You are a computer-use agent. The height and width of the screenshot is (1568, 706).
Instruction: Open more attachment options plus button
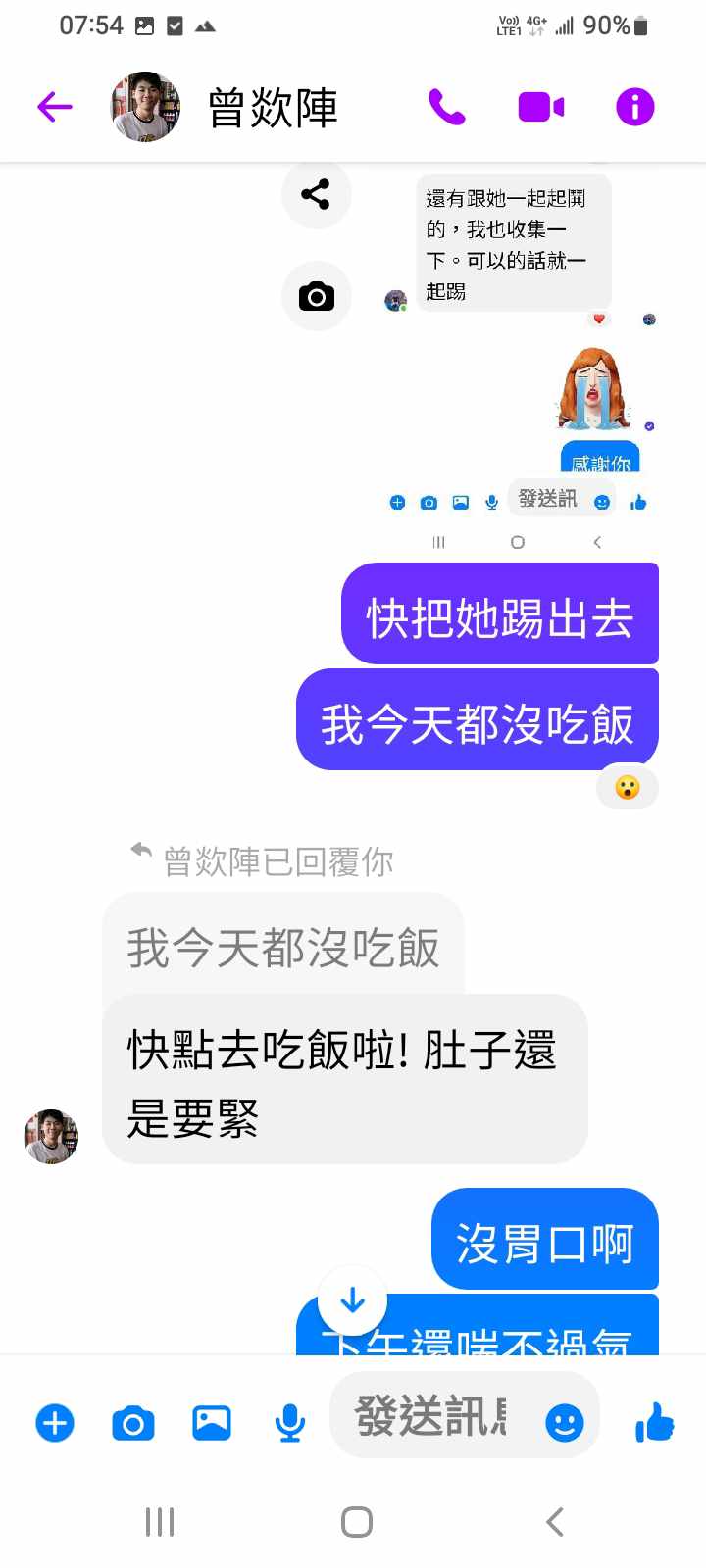(55, 1423)
